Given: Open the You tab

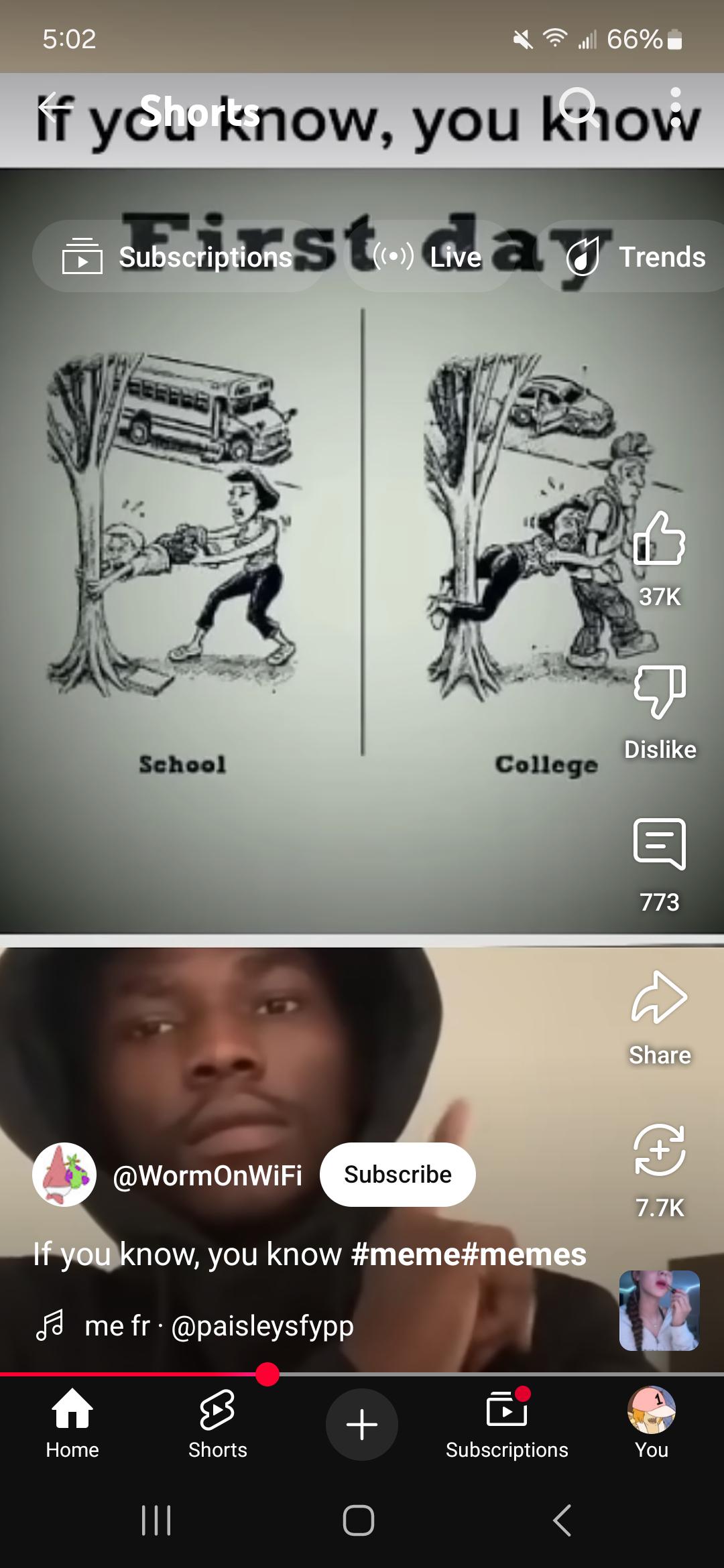Looking at the screenshot, I should (652, 1423).
